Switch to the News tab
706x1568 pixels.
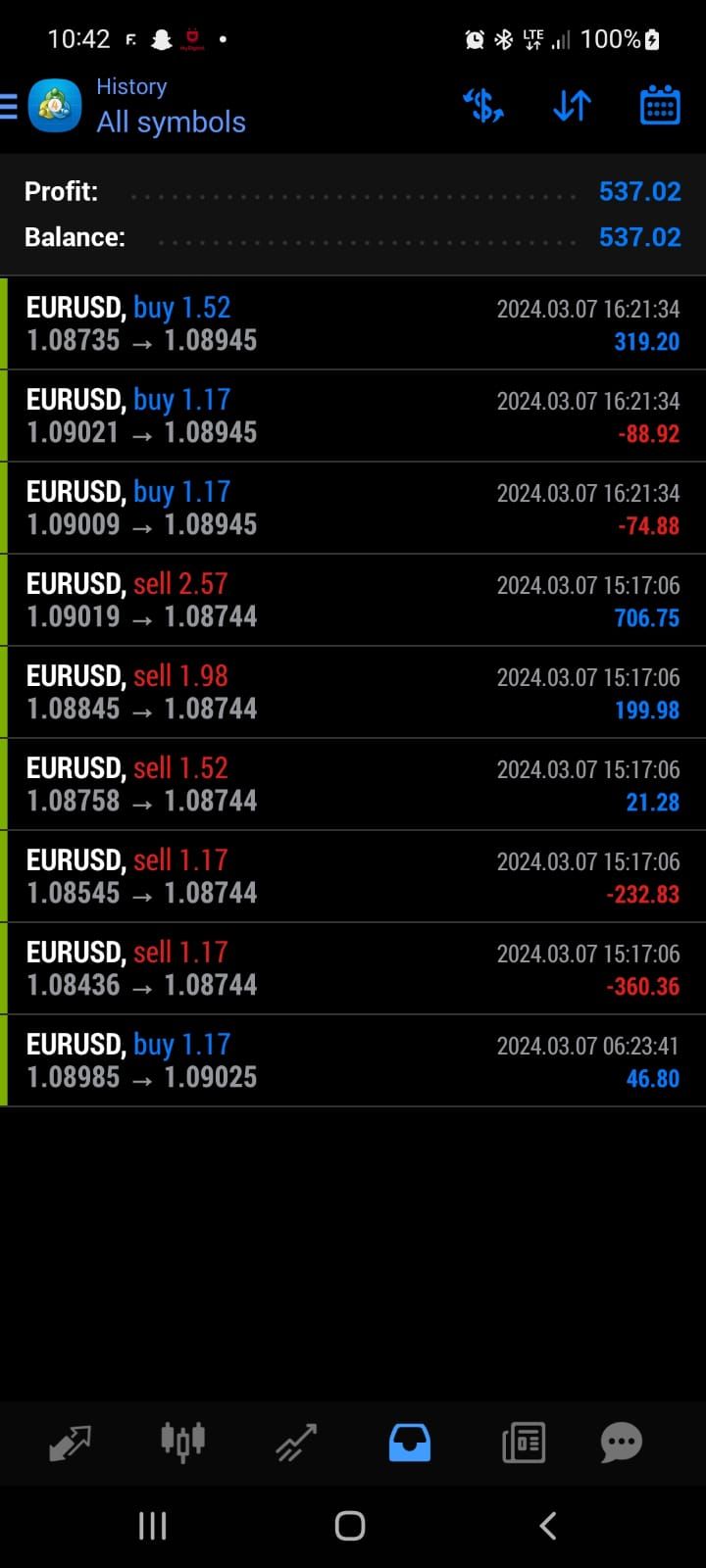(x=524, y=1443)
